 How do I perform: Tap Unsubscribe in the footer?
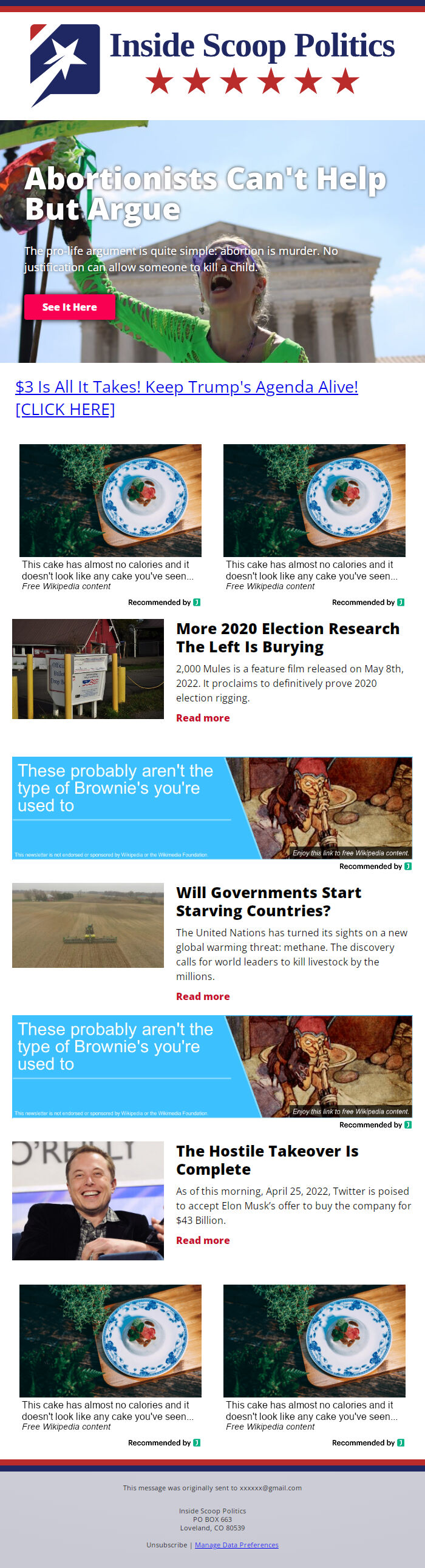coord(166,1544)
